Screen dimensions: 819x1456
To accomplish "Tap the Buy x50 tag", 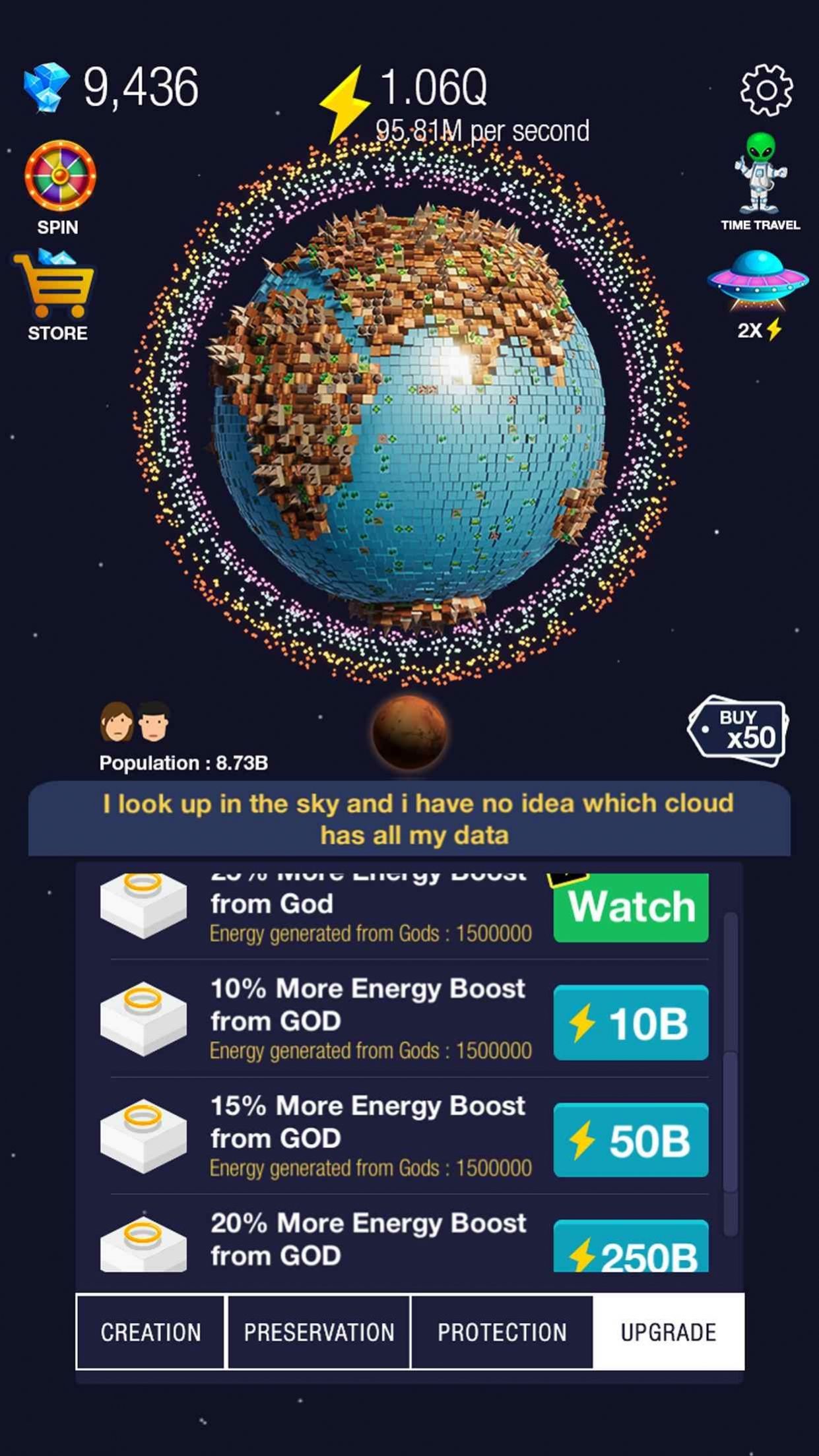I will (738, 731).
